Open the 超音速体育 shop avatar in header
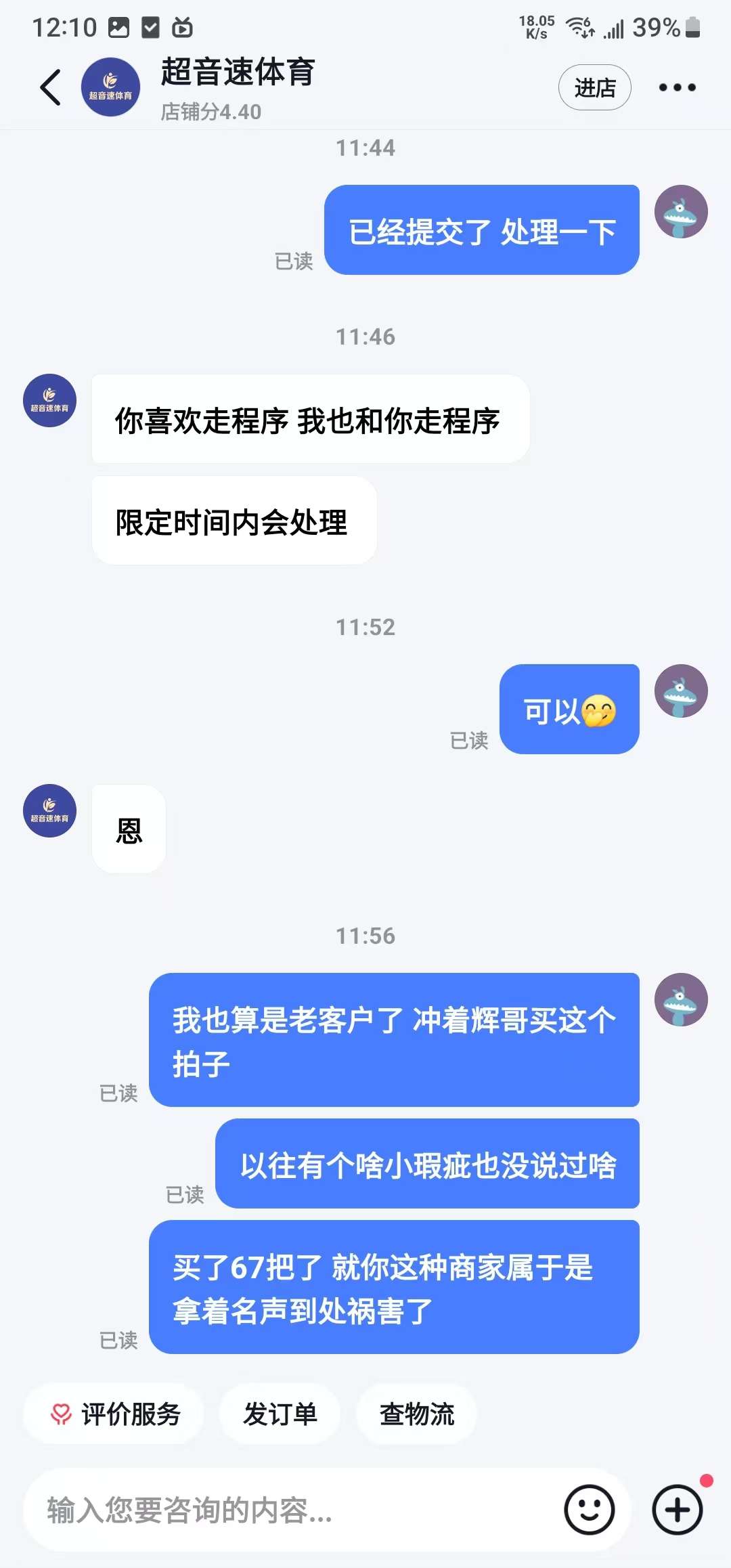 [x=110, y=87]
